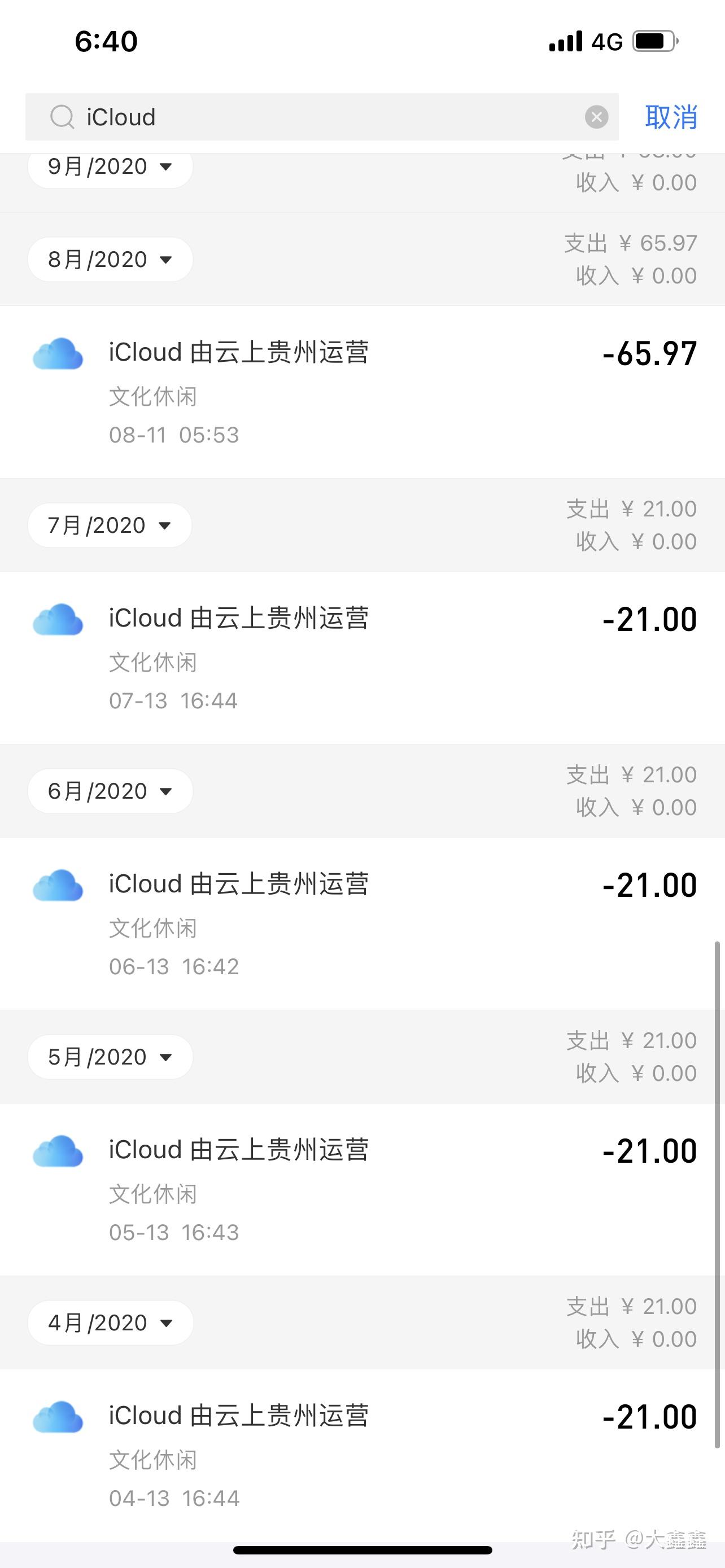Image resolution: width=725 pixels, height=1568 pixels.
Task: View the iCloud payment dated 07-13
Action: [362, 658]
